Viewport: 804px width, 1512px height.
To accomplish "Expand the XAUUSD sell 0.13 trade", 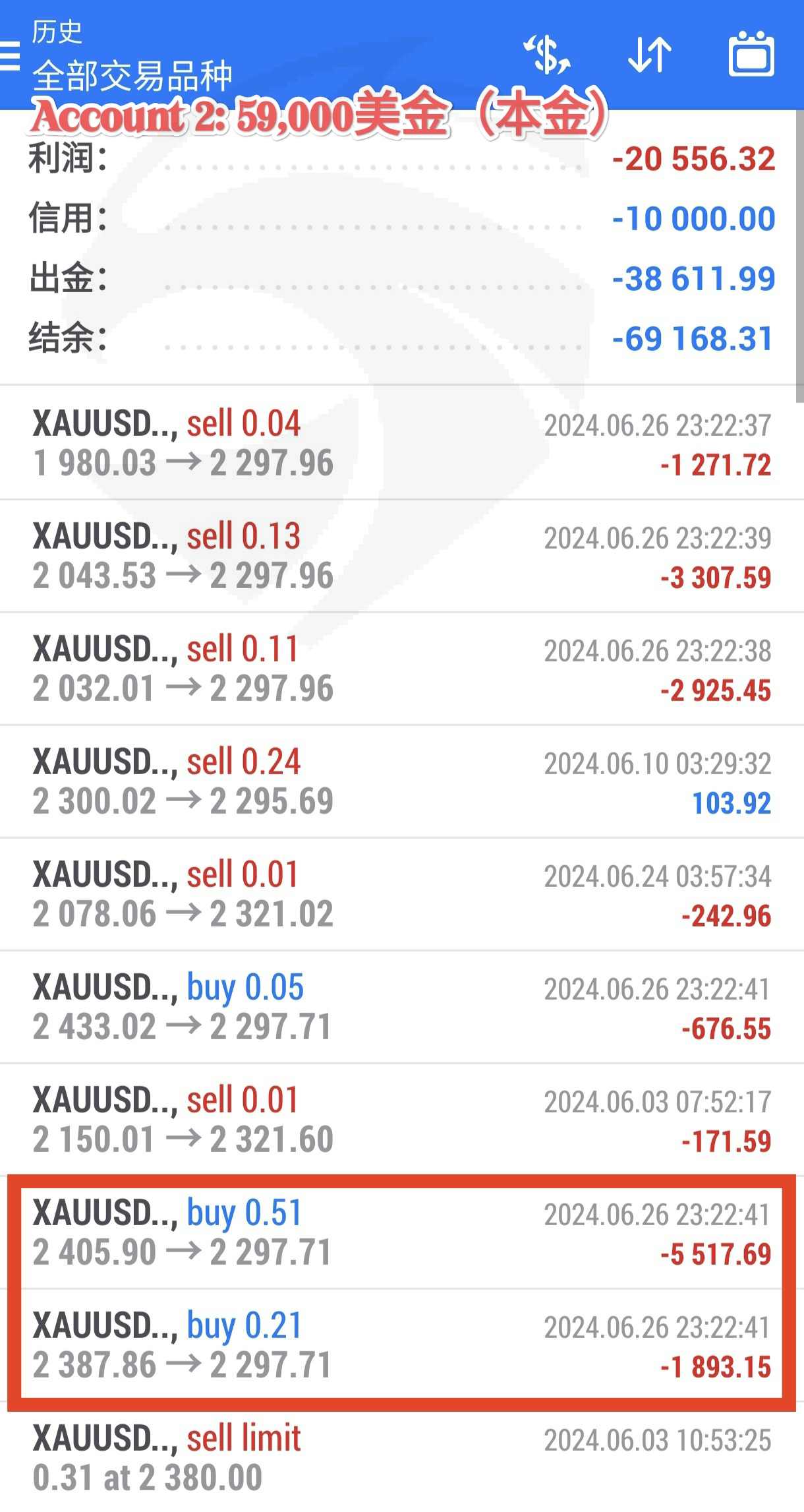I will click(x=401, y=556).
